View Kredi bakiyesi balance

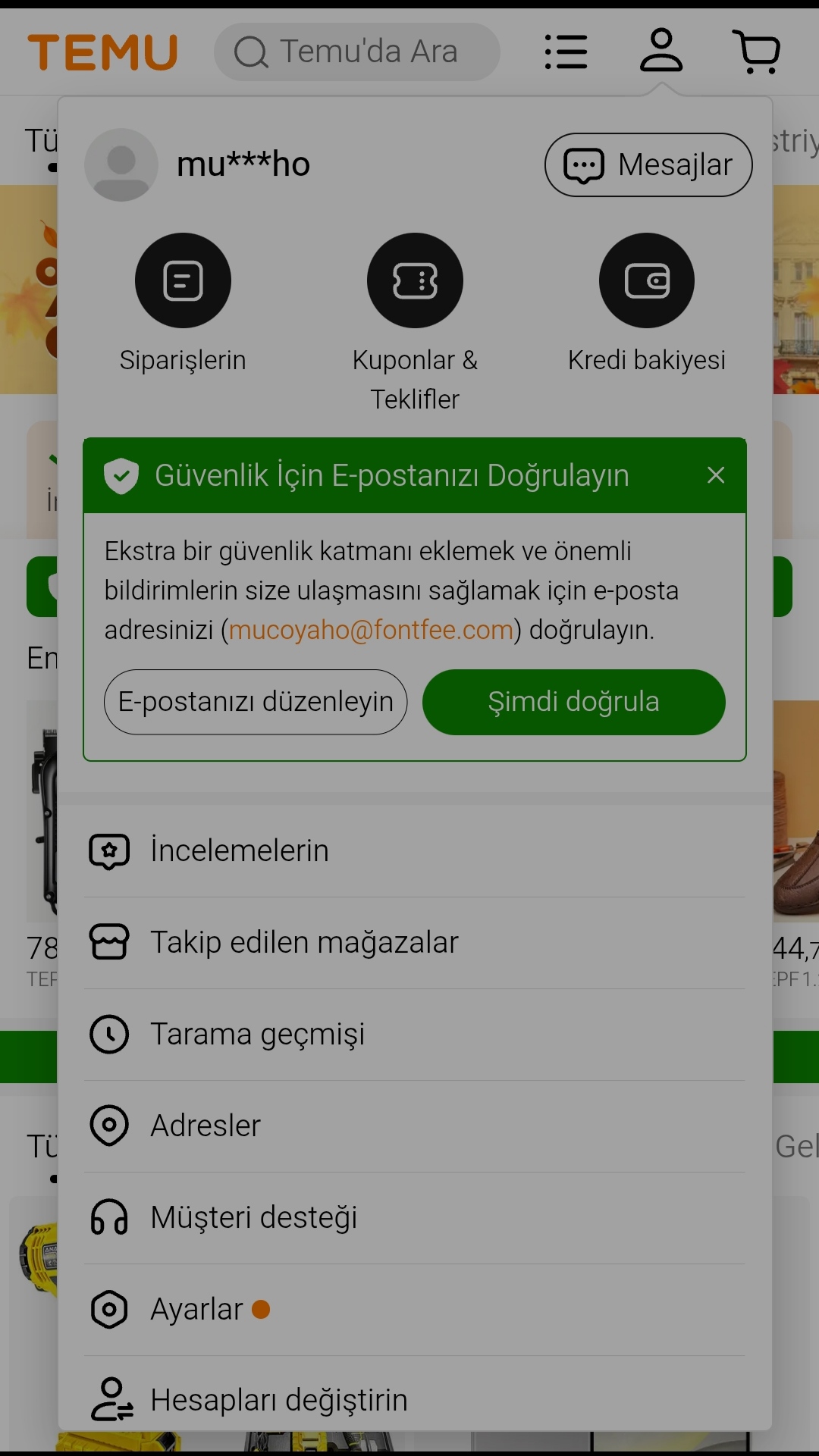(647, 303)
